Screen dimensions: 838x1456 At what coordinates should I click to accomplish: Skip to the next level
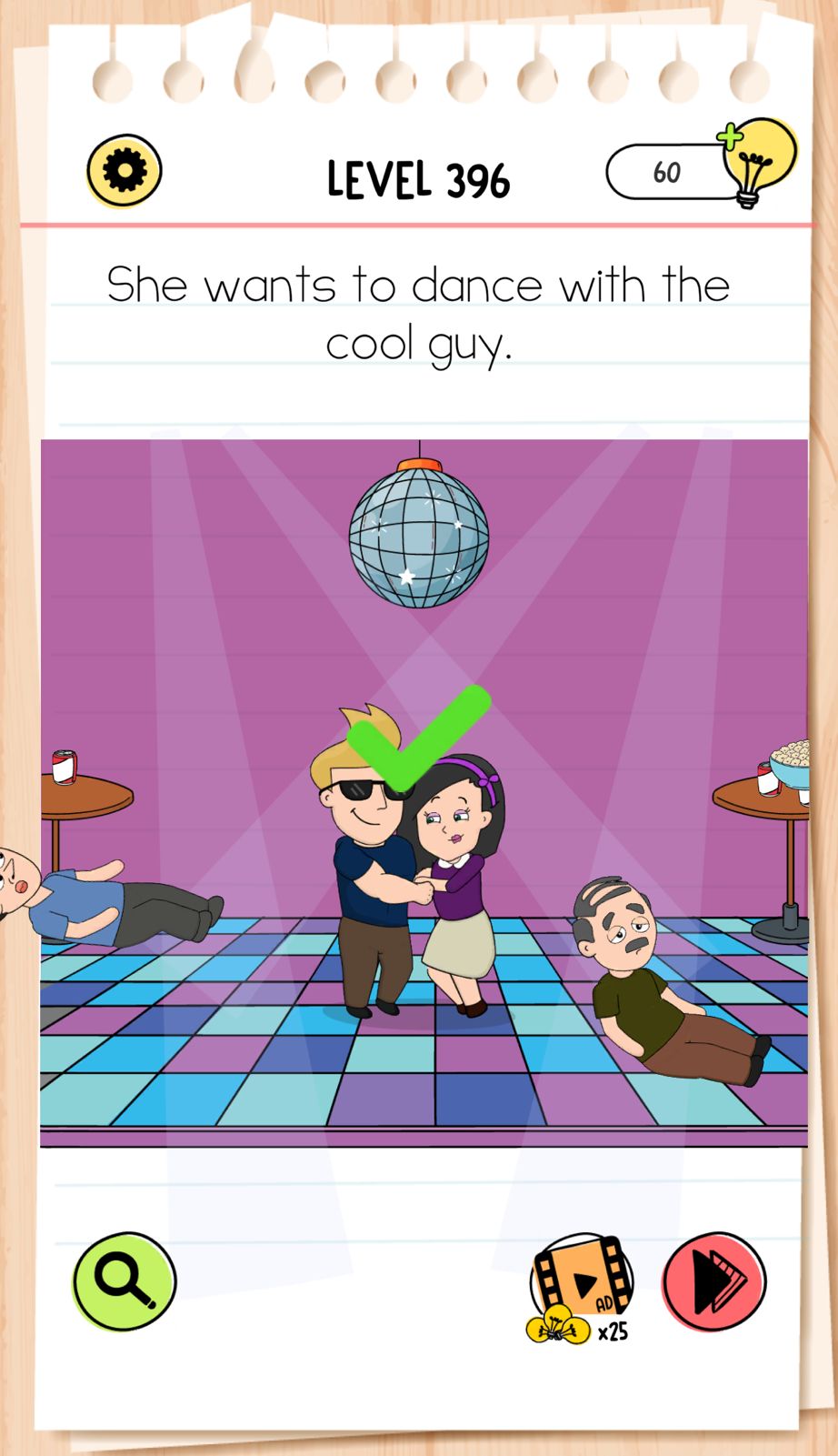pos(714,1280)
